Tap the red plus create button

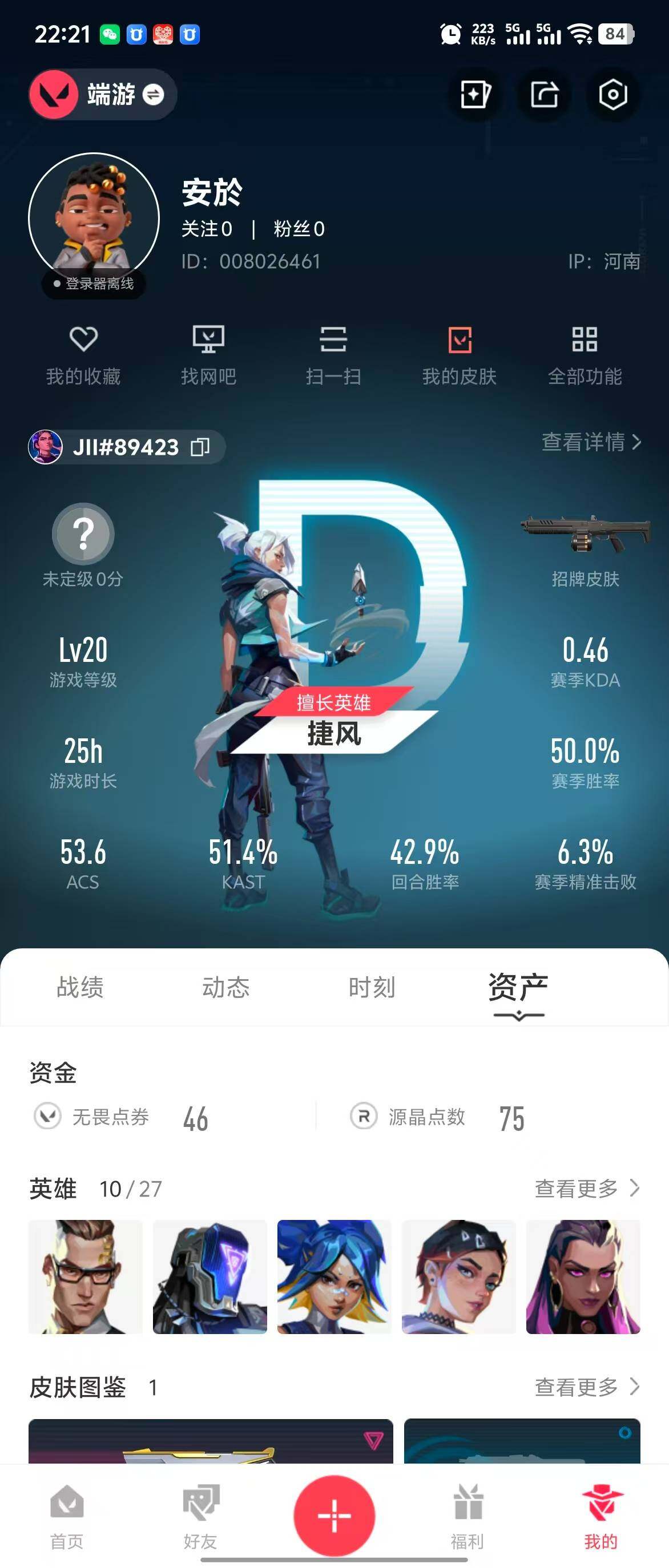coord(334,1514)
